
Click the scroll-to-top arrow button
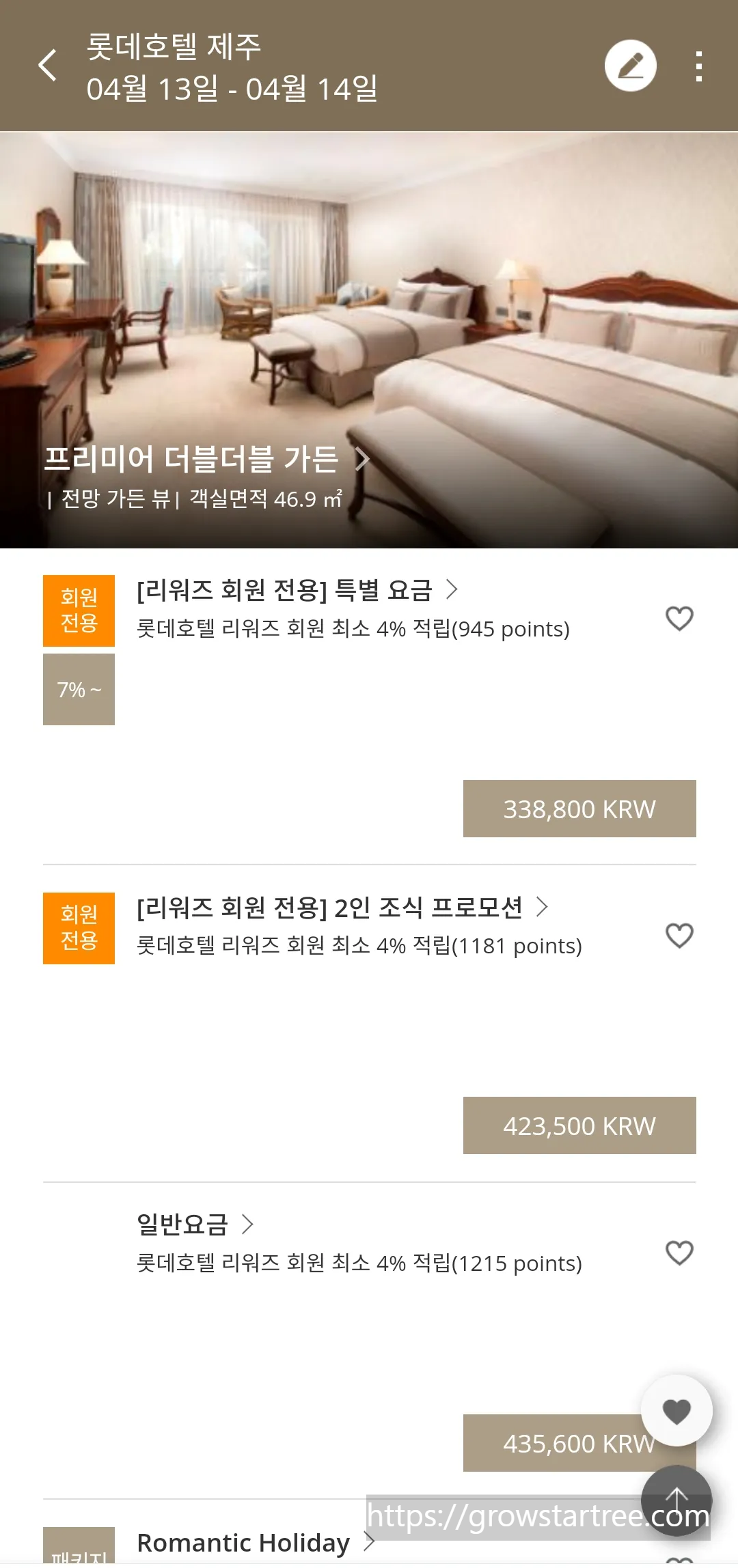(677, 1500)
